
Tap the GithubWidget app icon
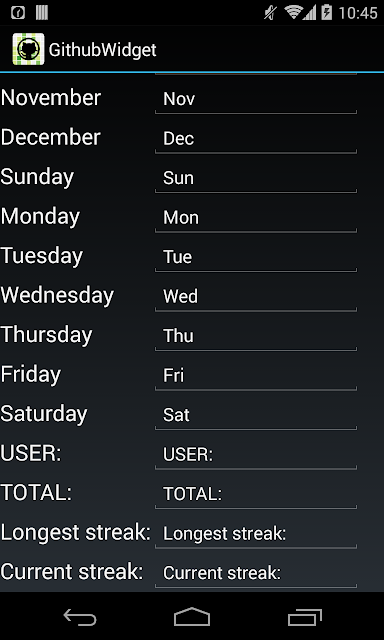[x=28, y=49]
